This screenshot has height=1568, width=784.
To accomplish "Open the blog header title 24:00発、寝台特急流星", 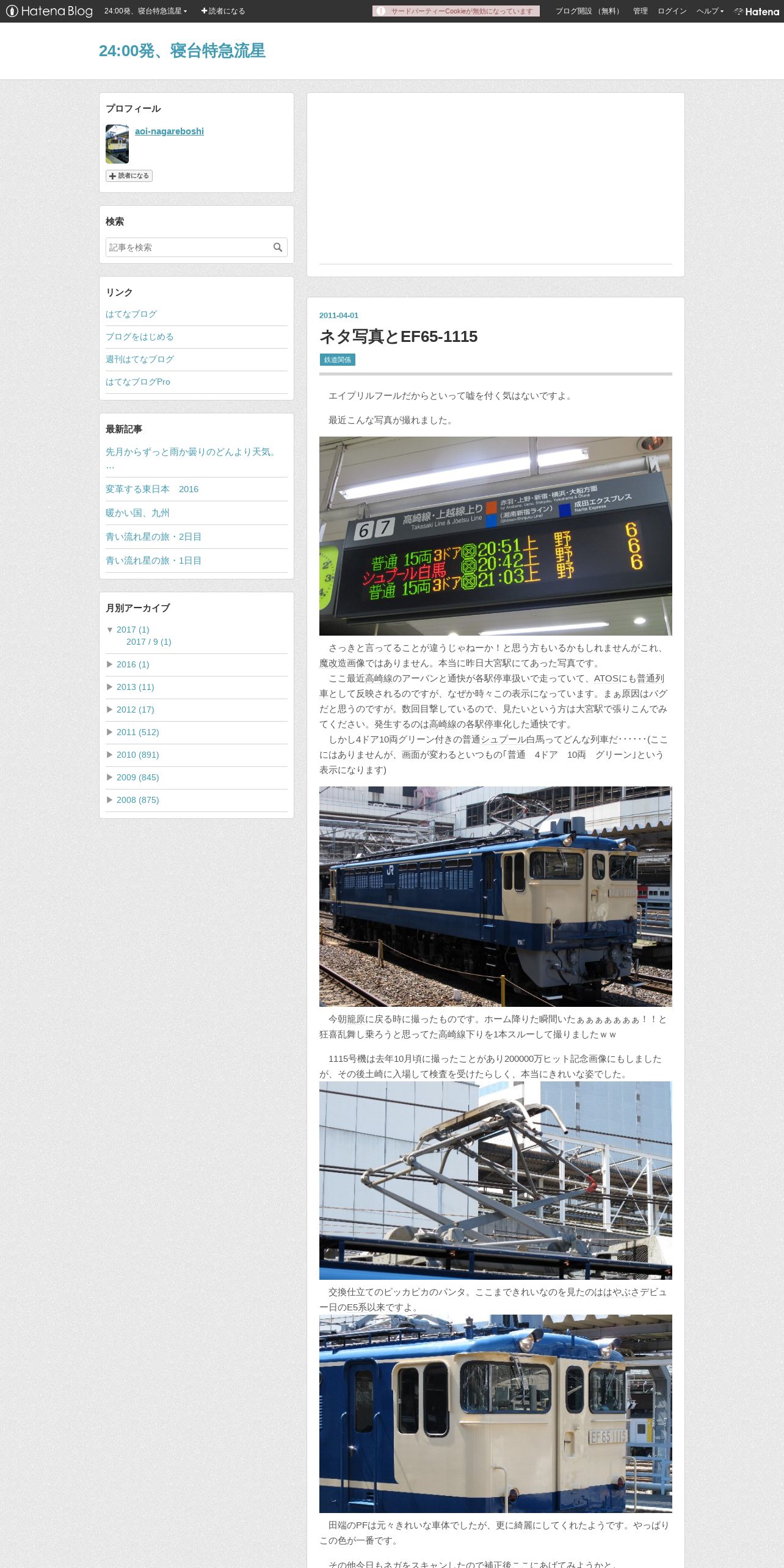I will 182,51.
